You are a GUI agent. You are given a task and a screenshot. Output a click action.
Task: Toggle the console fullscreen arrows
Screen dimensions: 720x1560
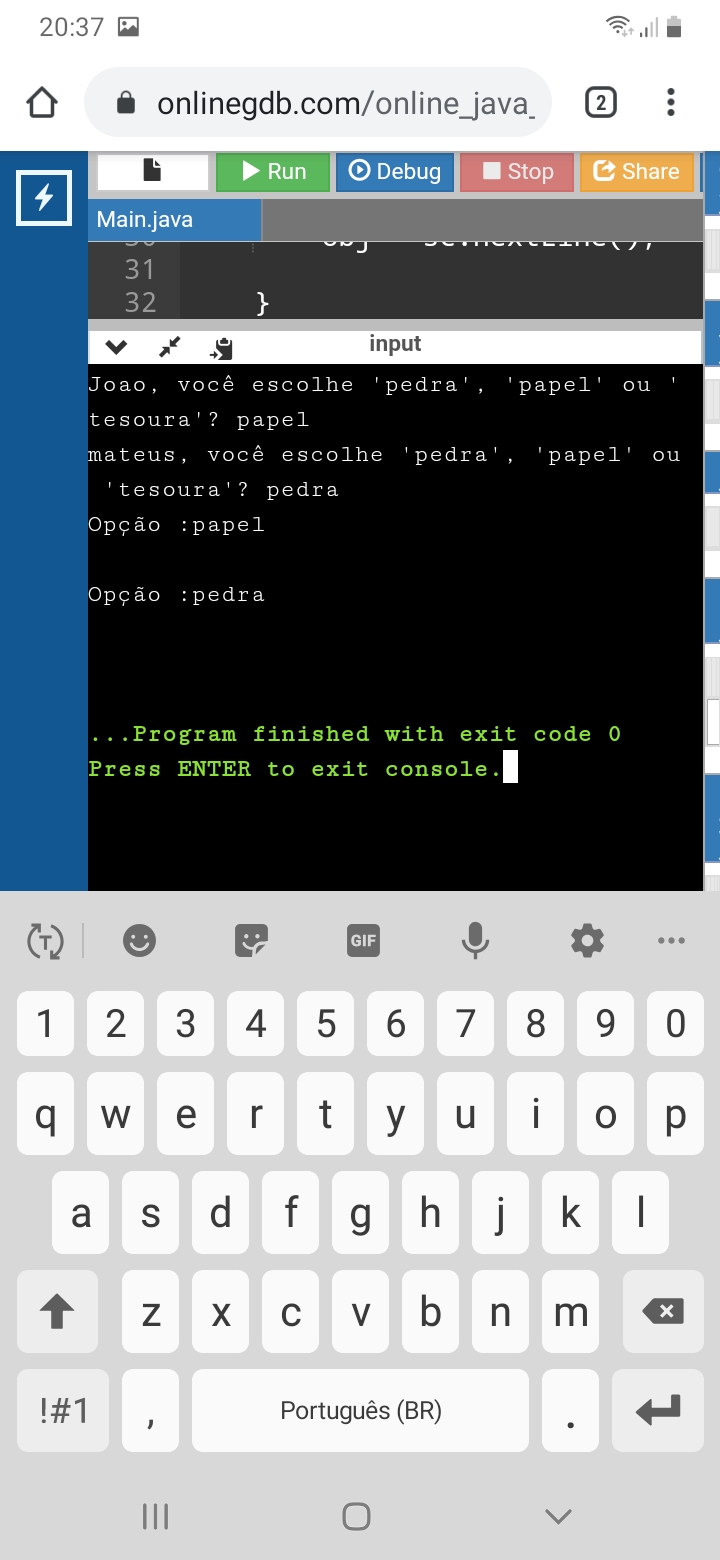click(x=170, y=347)
